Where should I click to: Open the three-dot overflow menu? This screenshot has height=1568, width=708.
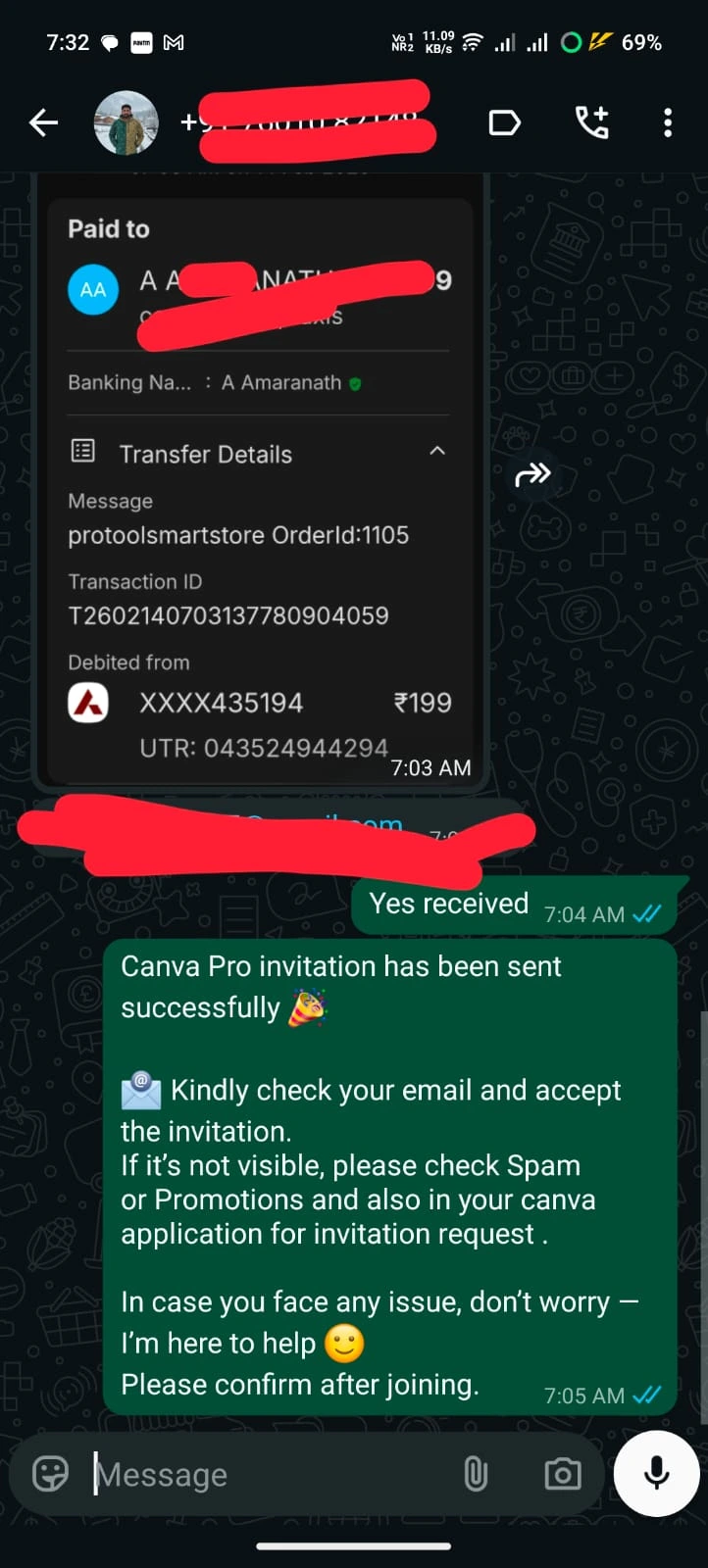668,122
